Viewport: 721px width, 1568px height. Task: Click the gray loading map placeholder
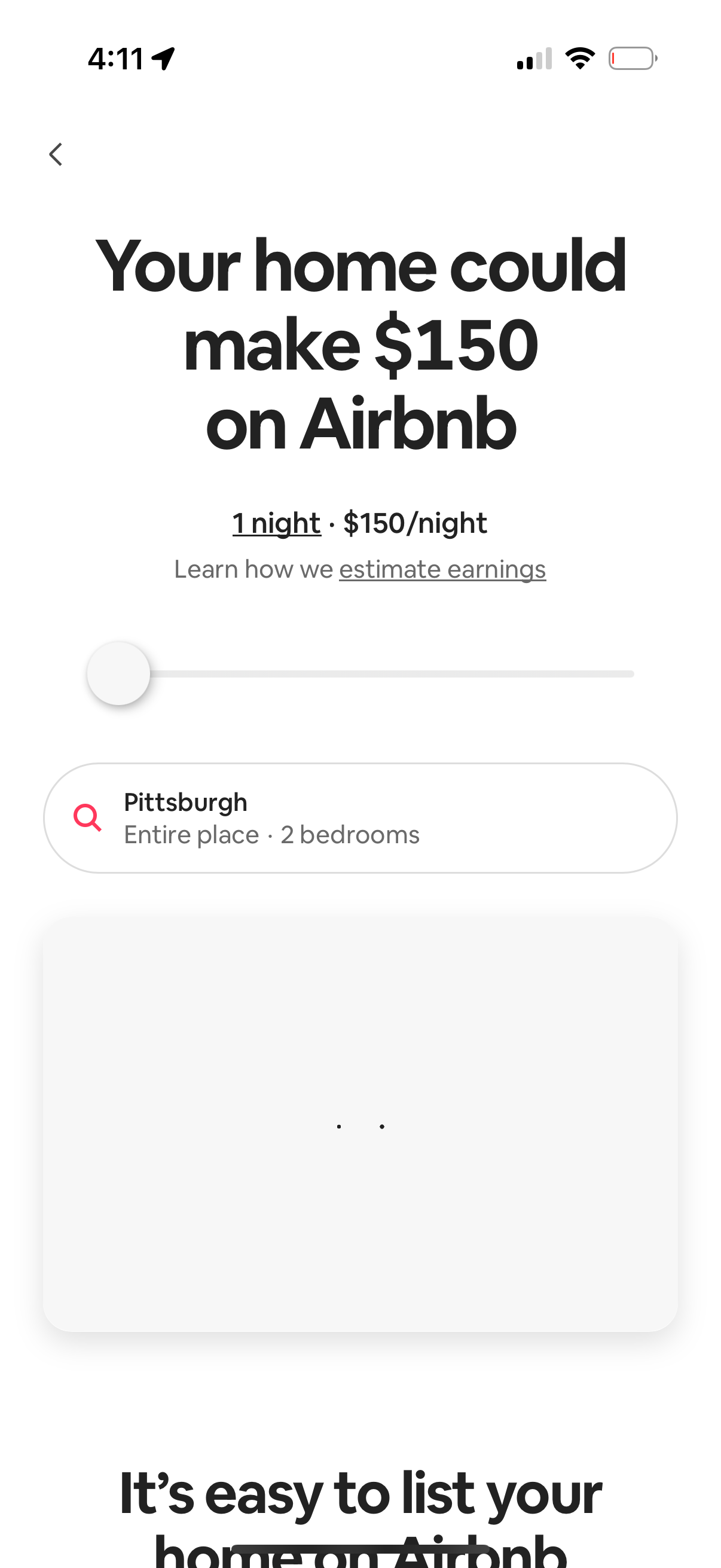[x=360, y=1035]
